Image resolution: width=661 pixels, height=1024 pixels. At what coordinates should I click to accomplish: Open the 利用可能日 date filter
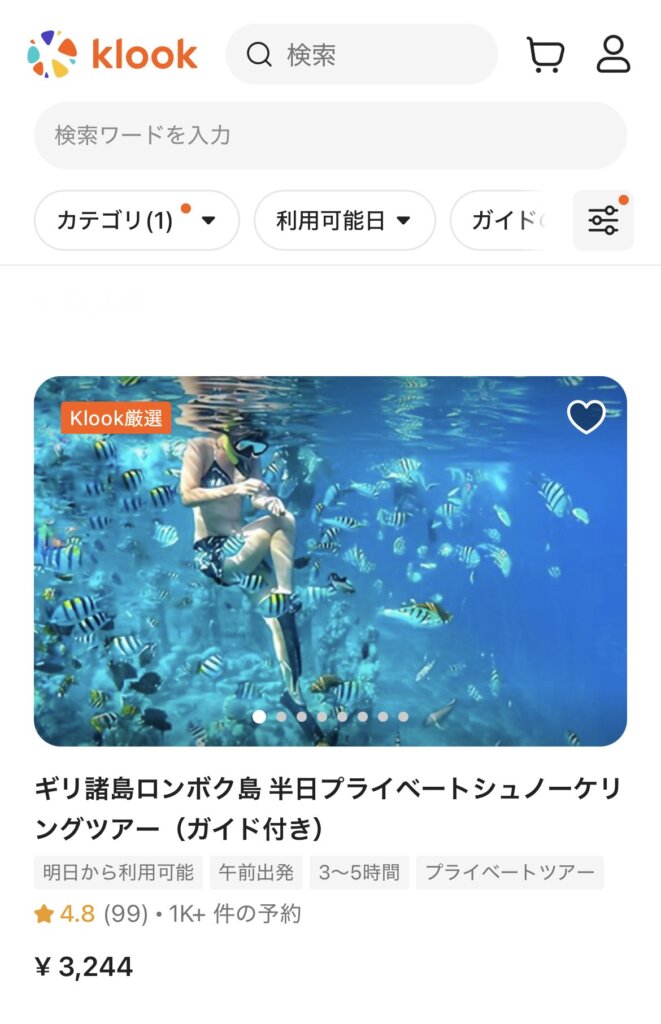coord(344,220)
